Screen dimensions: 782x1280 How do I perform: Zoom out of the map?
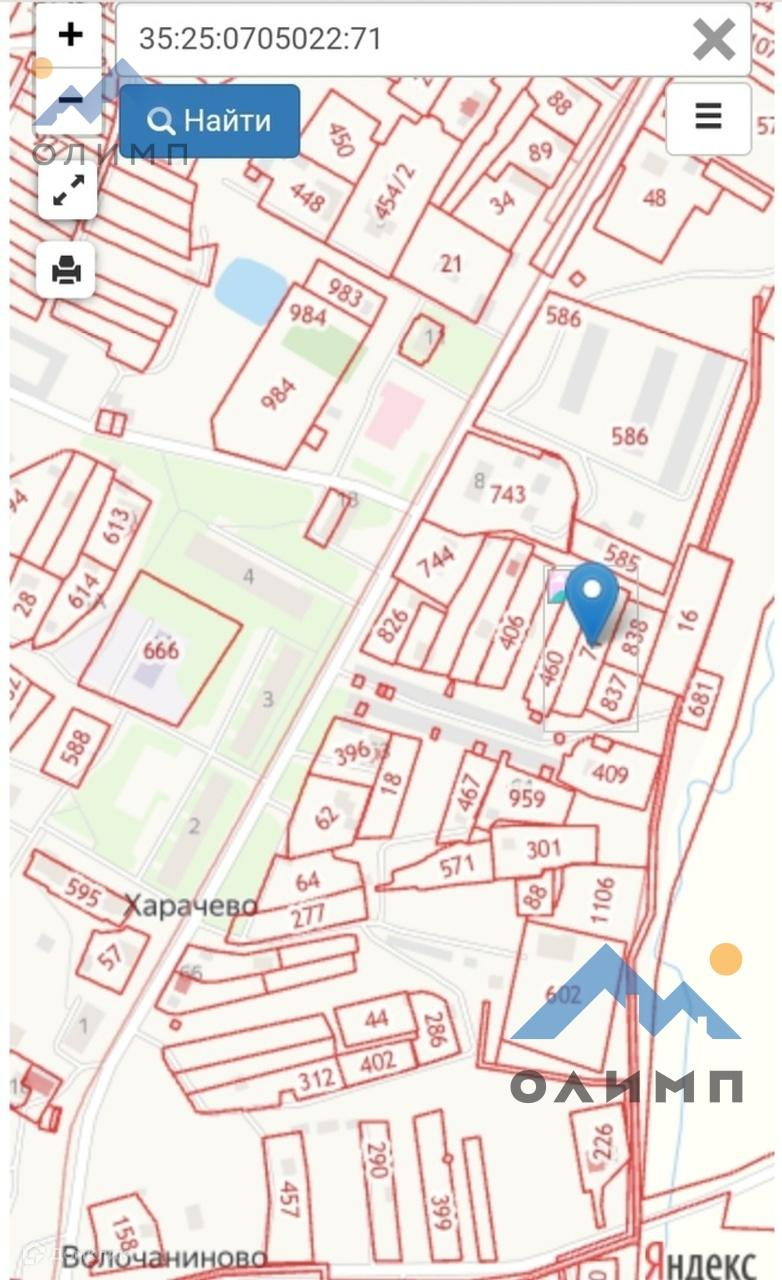[x=70, y=99]
